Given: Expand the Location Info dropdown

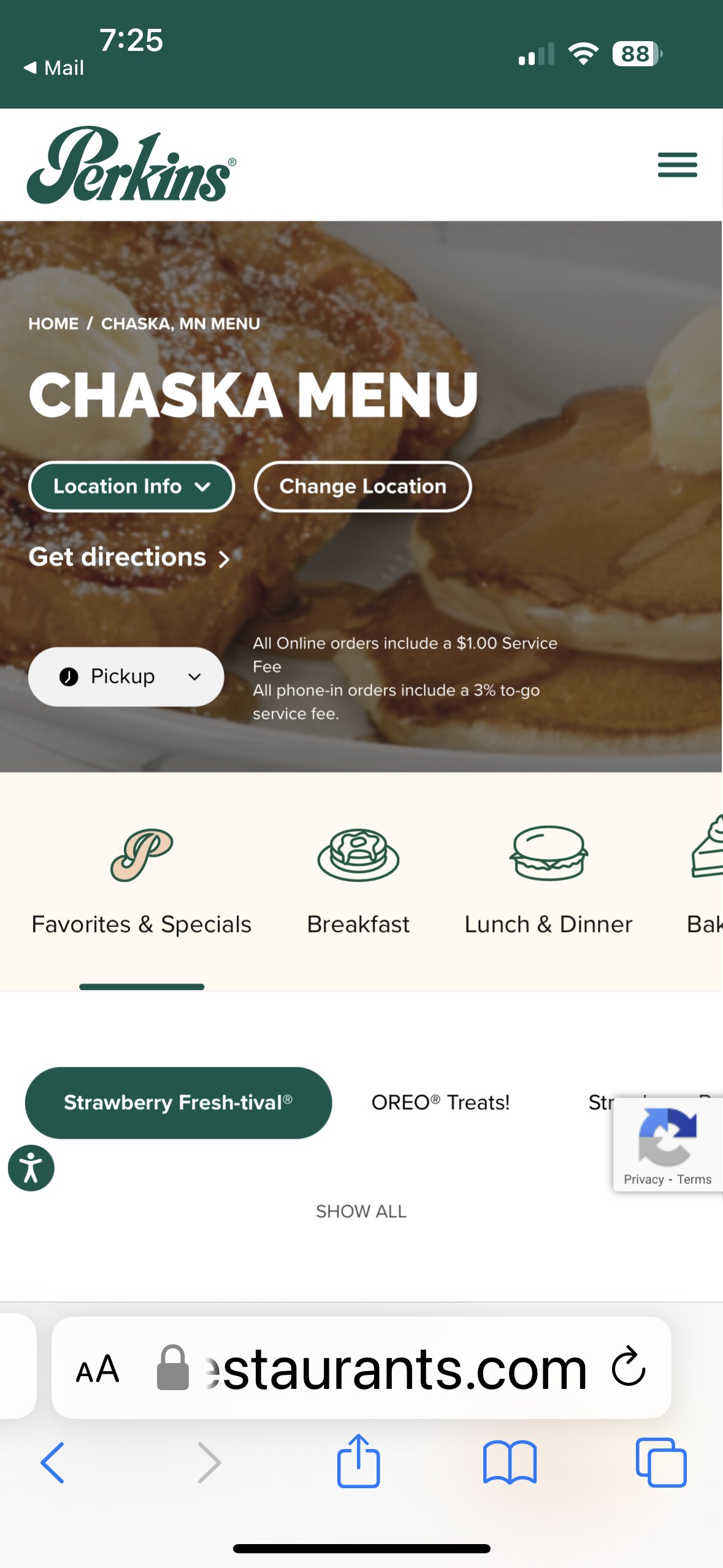Looking at the screenshot, I should (131, 486).
